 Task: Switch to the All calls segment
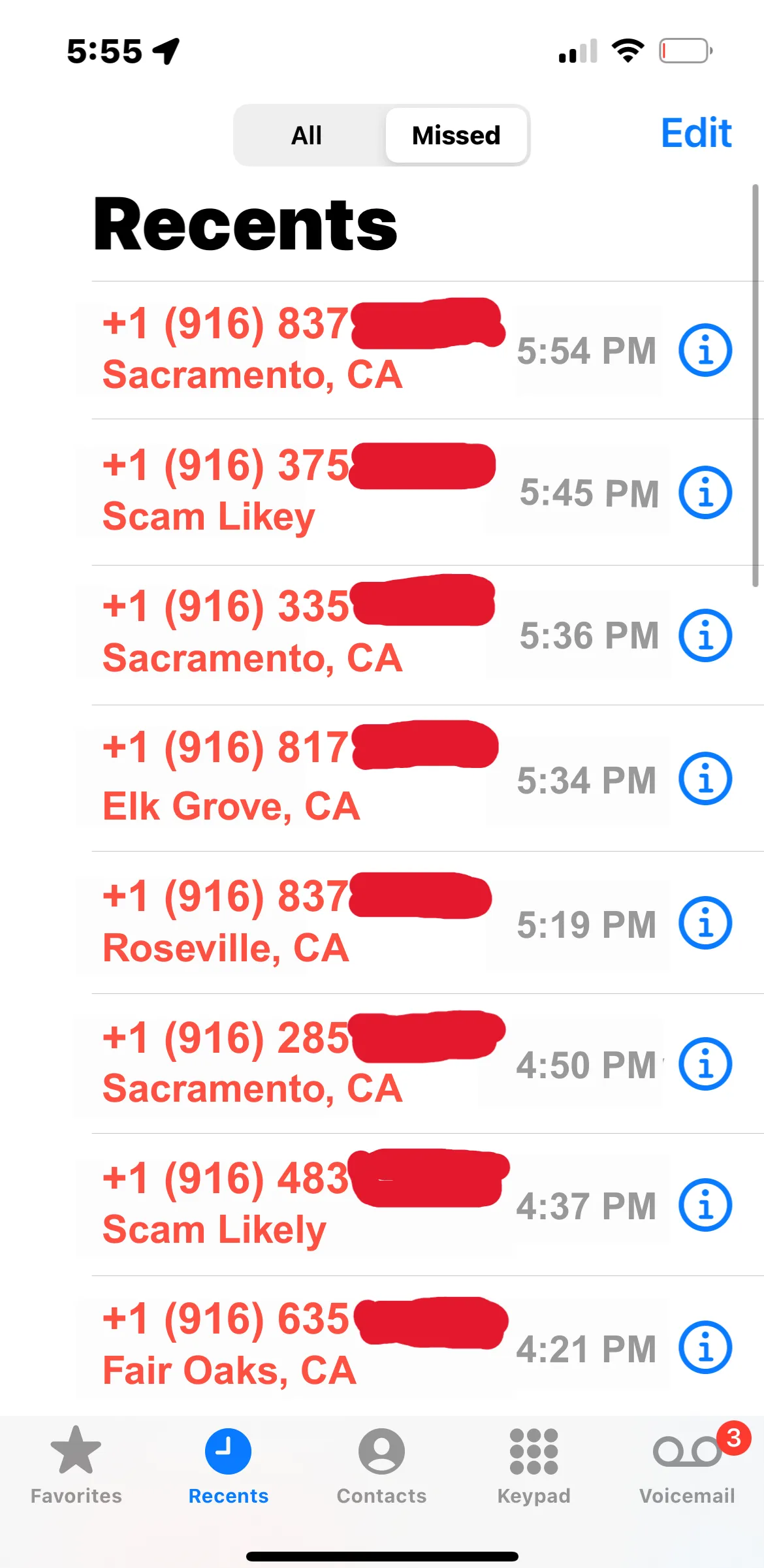point(307,135)
